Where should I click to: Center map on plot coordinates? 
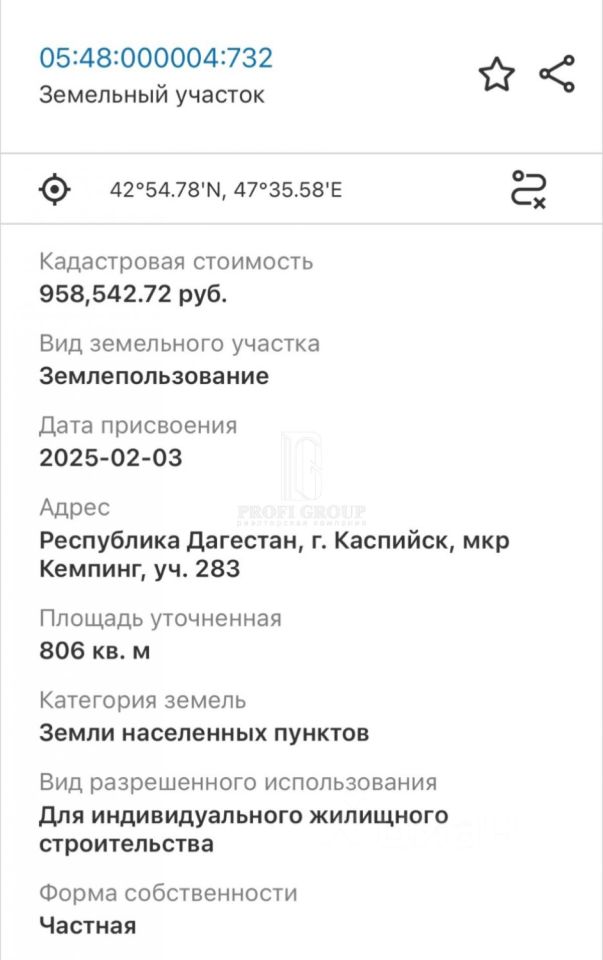point(56,188)
